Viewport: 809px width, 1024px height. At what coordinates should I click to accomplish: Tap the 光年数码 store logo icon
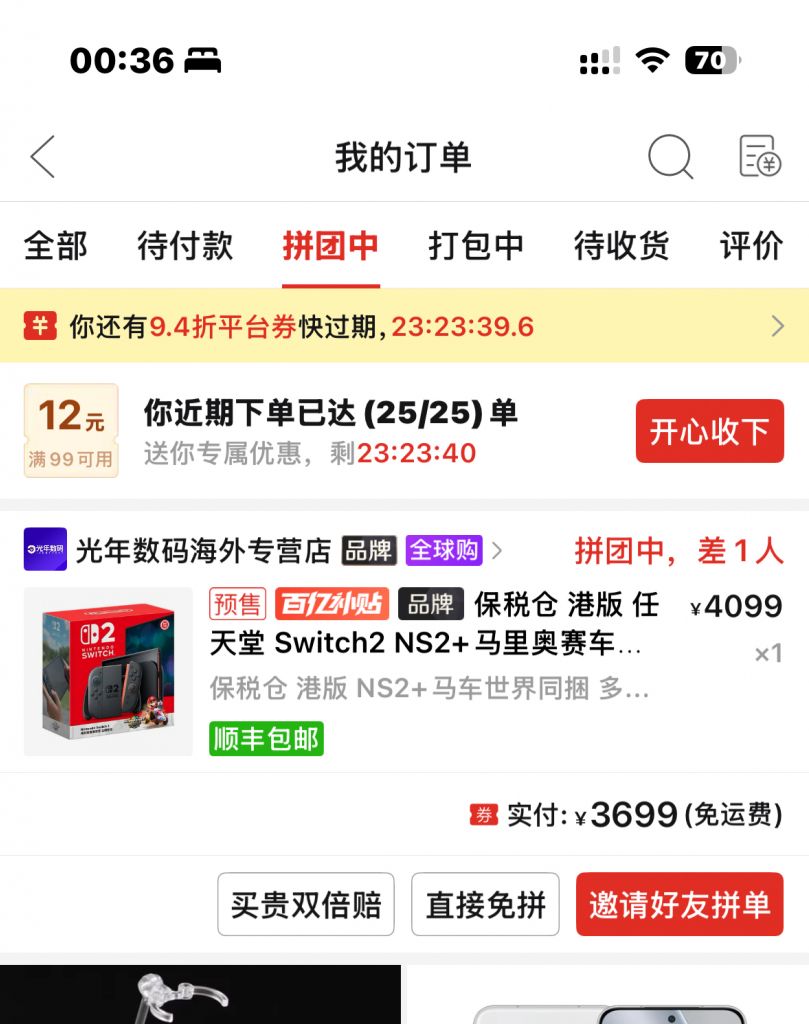44,550
